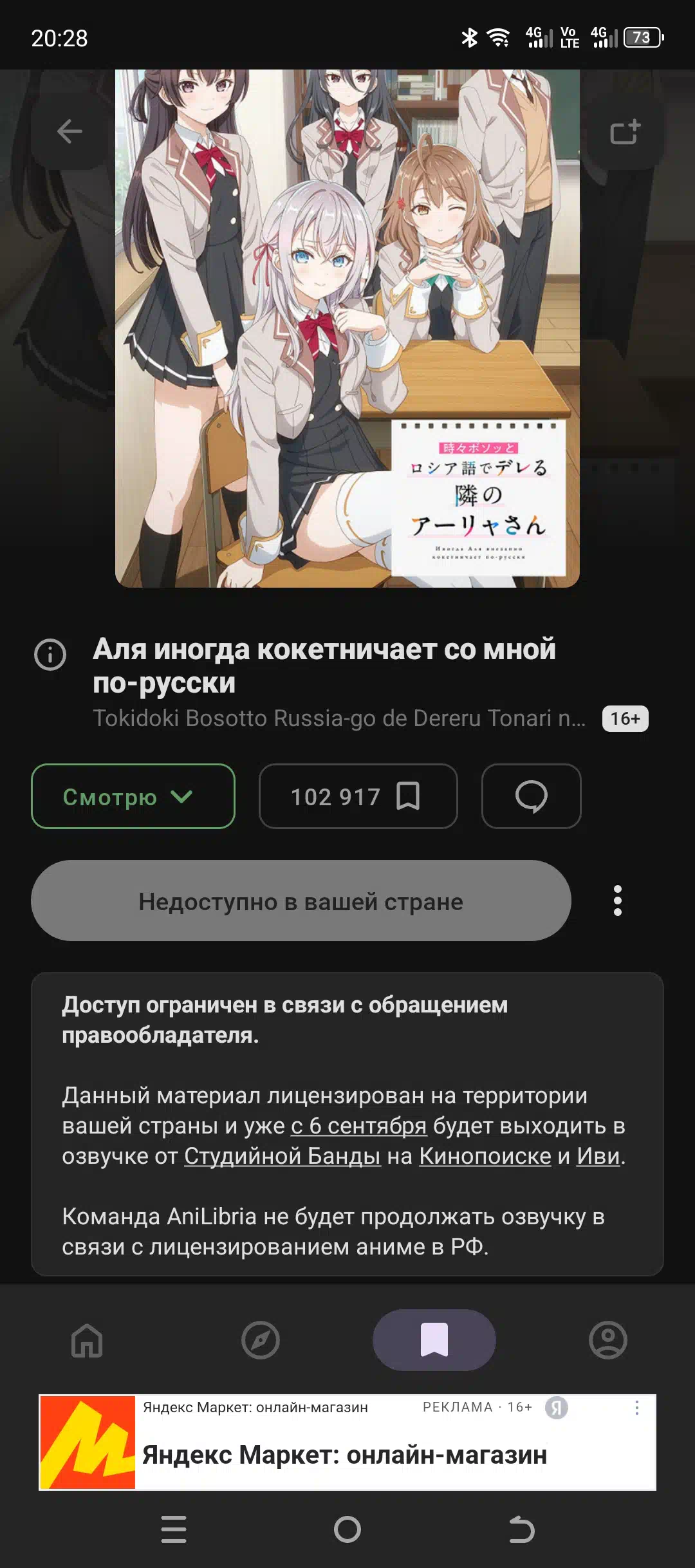Open the three-dot overflow menu
695x1568 pixels.
(618, 901)
